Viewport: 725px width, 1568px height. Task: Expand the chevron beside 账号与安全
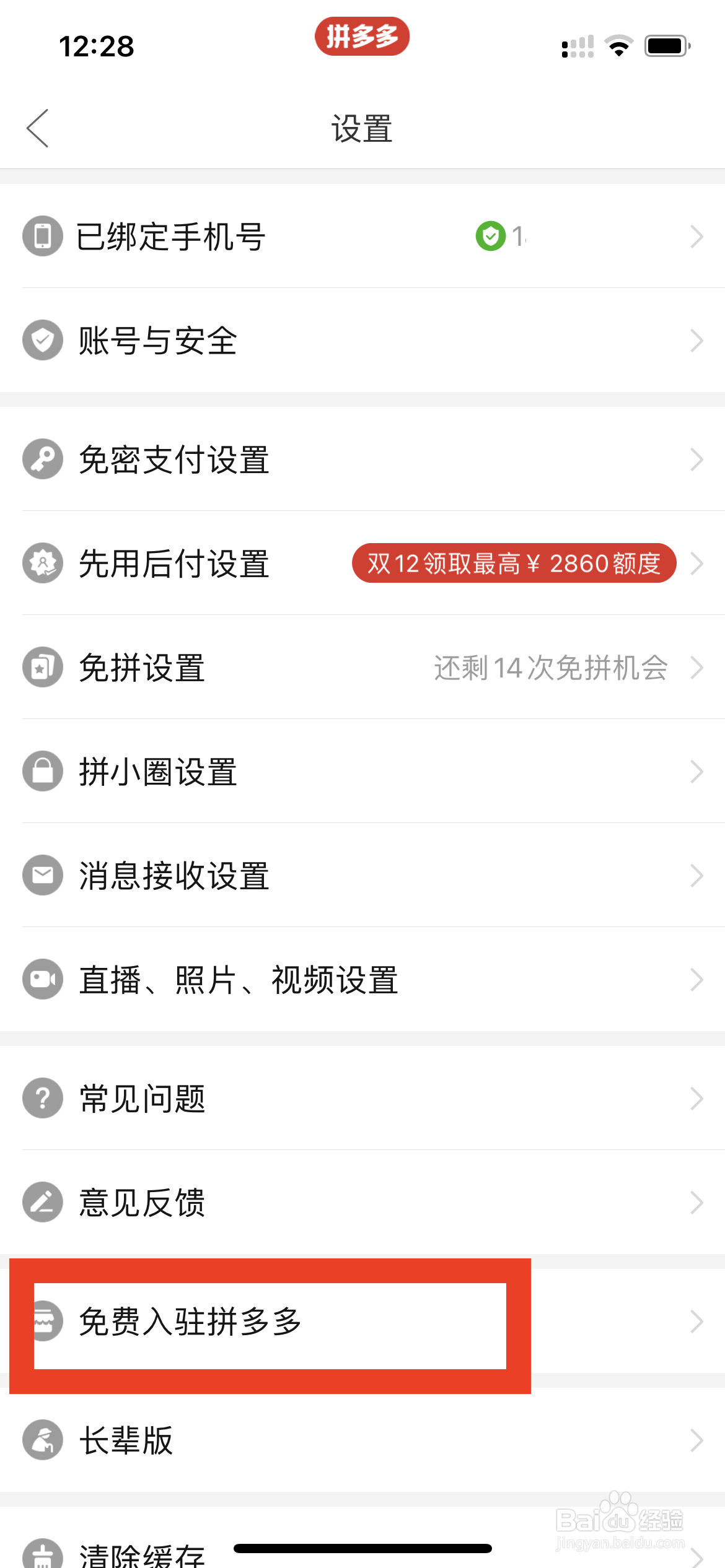click(696, 339)
